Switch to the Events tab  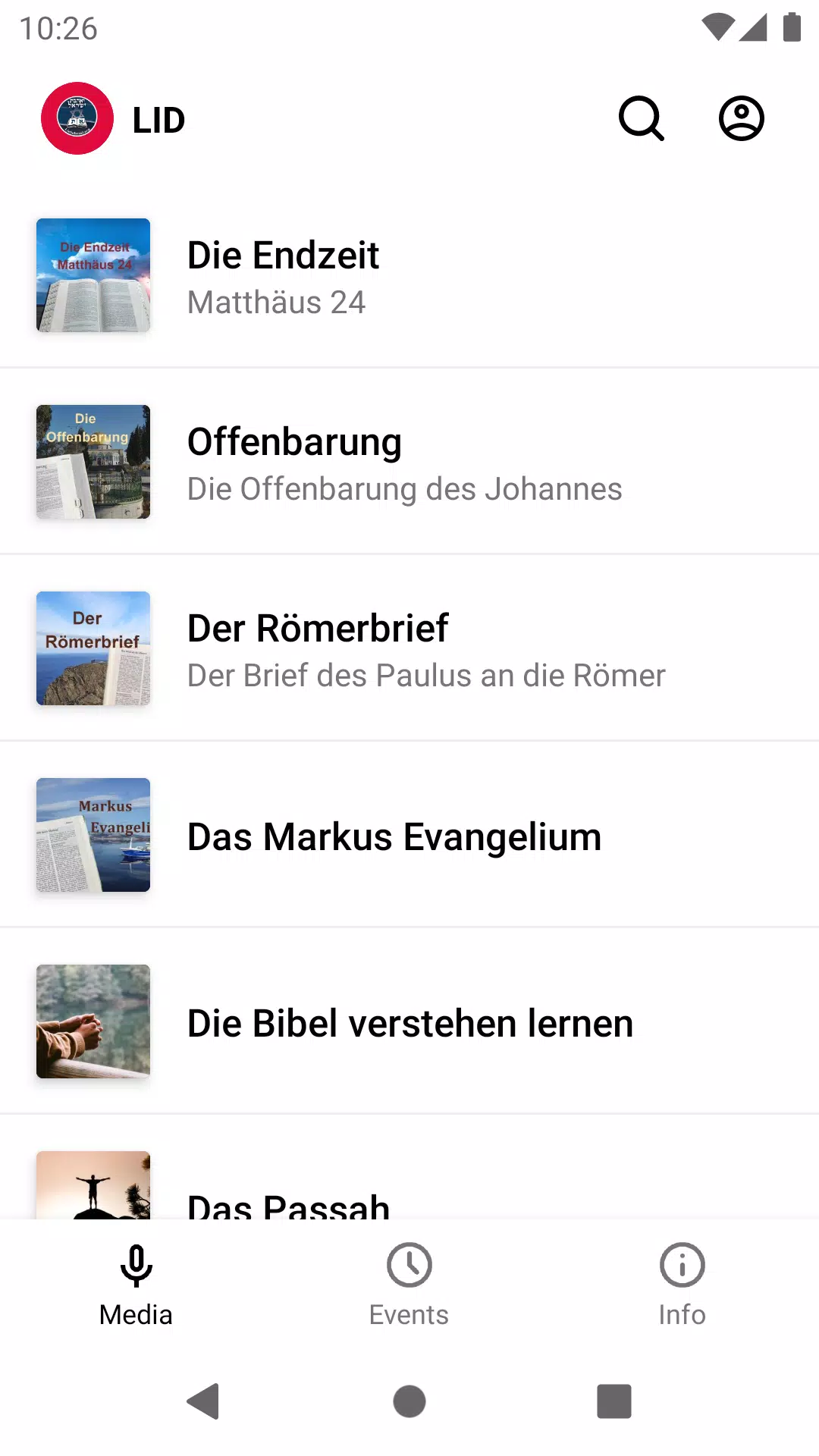[409, 1285]
